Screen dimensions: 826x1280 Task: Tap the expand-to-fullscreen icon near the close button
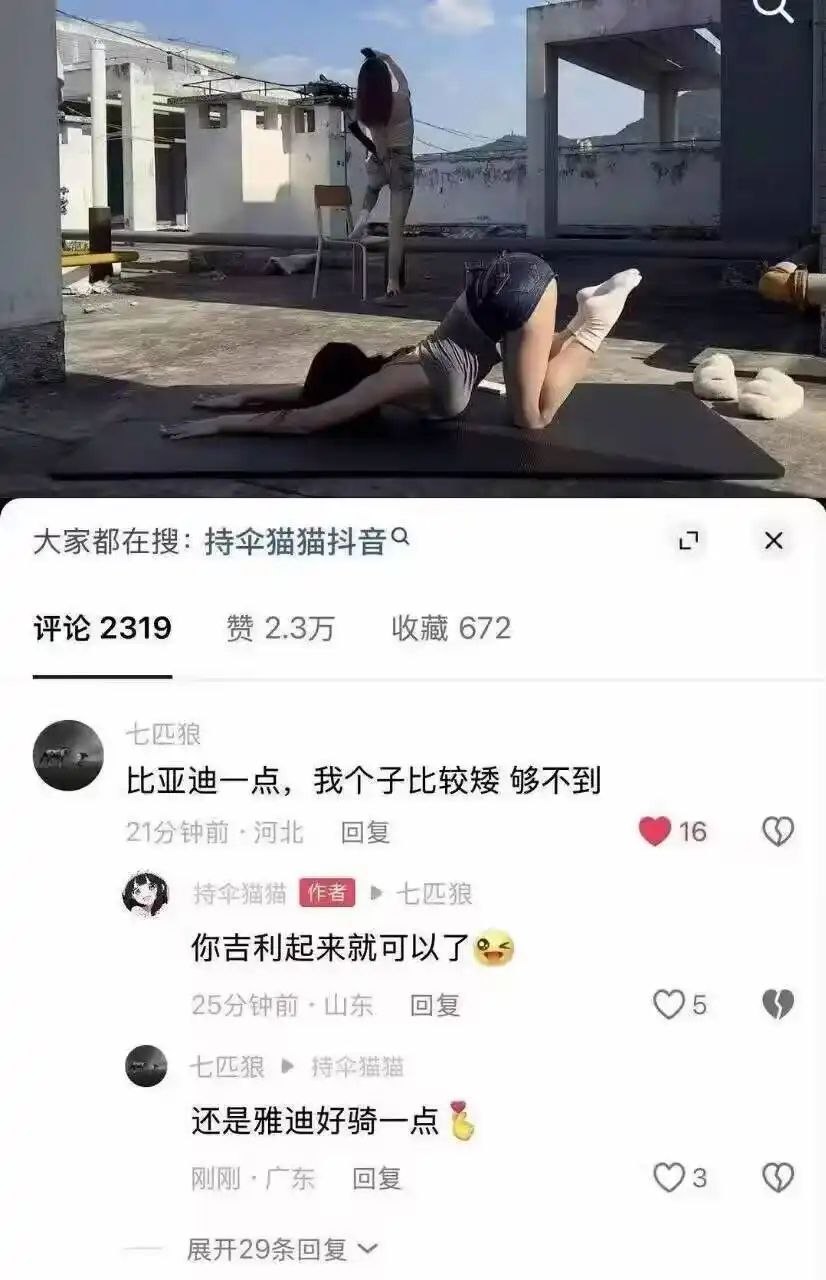688,539
